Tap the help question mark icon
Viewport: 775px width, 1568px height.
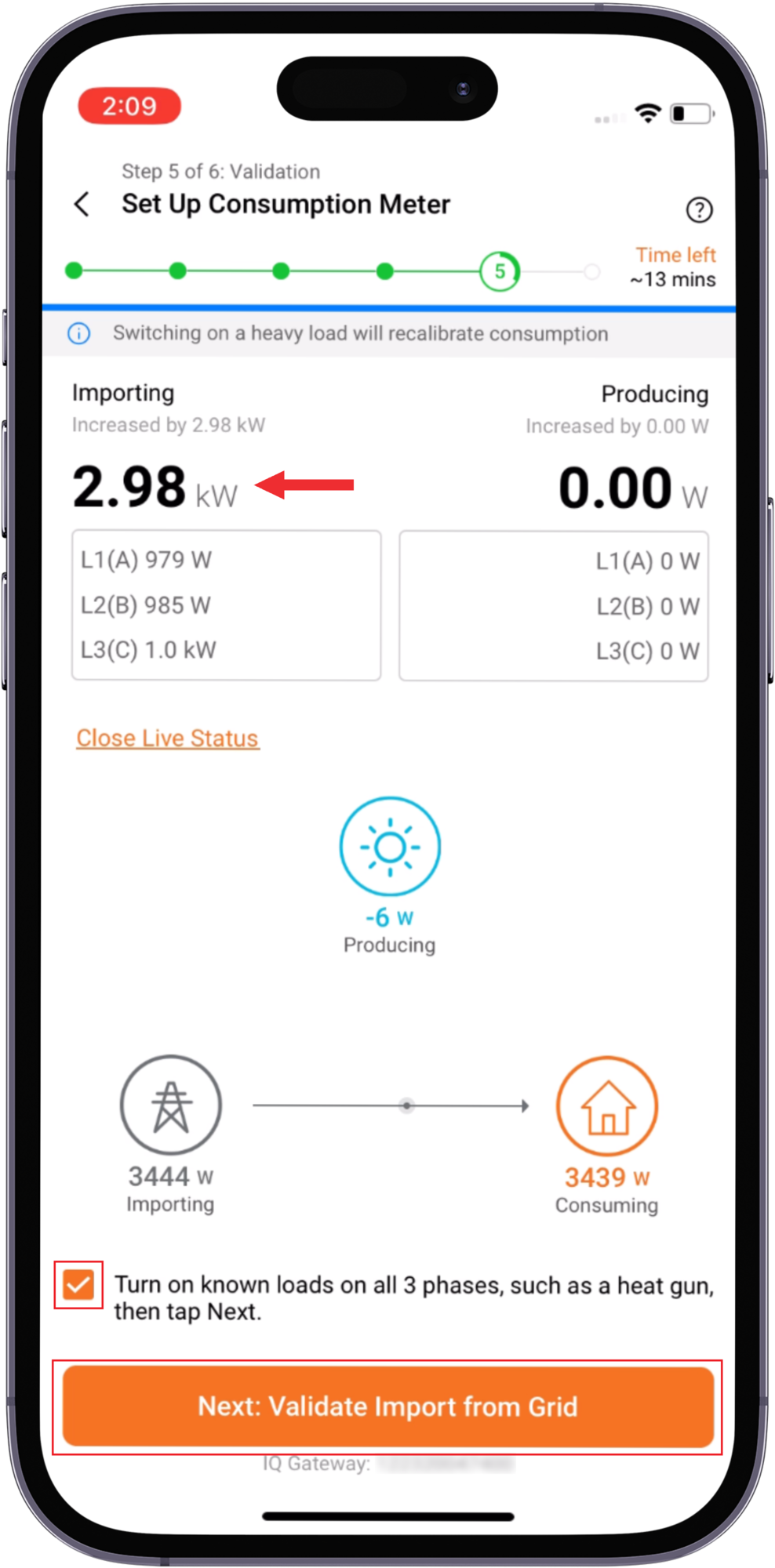click(x=697, y=210)
